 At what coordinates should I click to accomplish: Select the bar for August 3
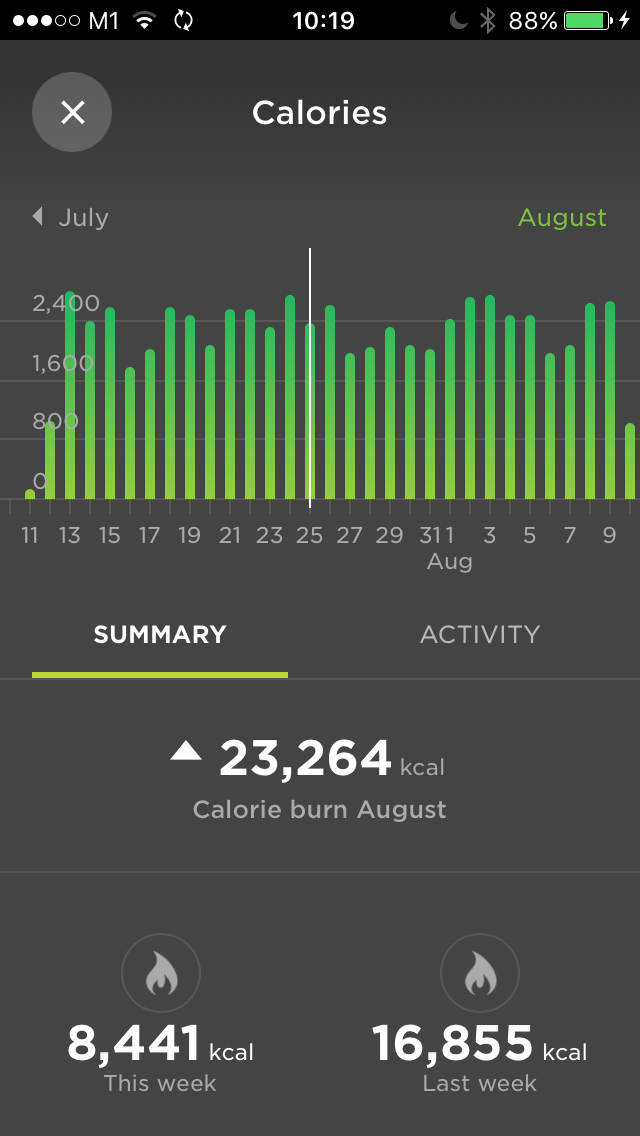(x=490, y=397)
